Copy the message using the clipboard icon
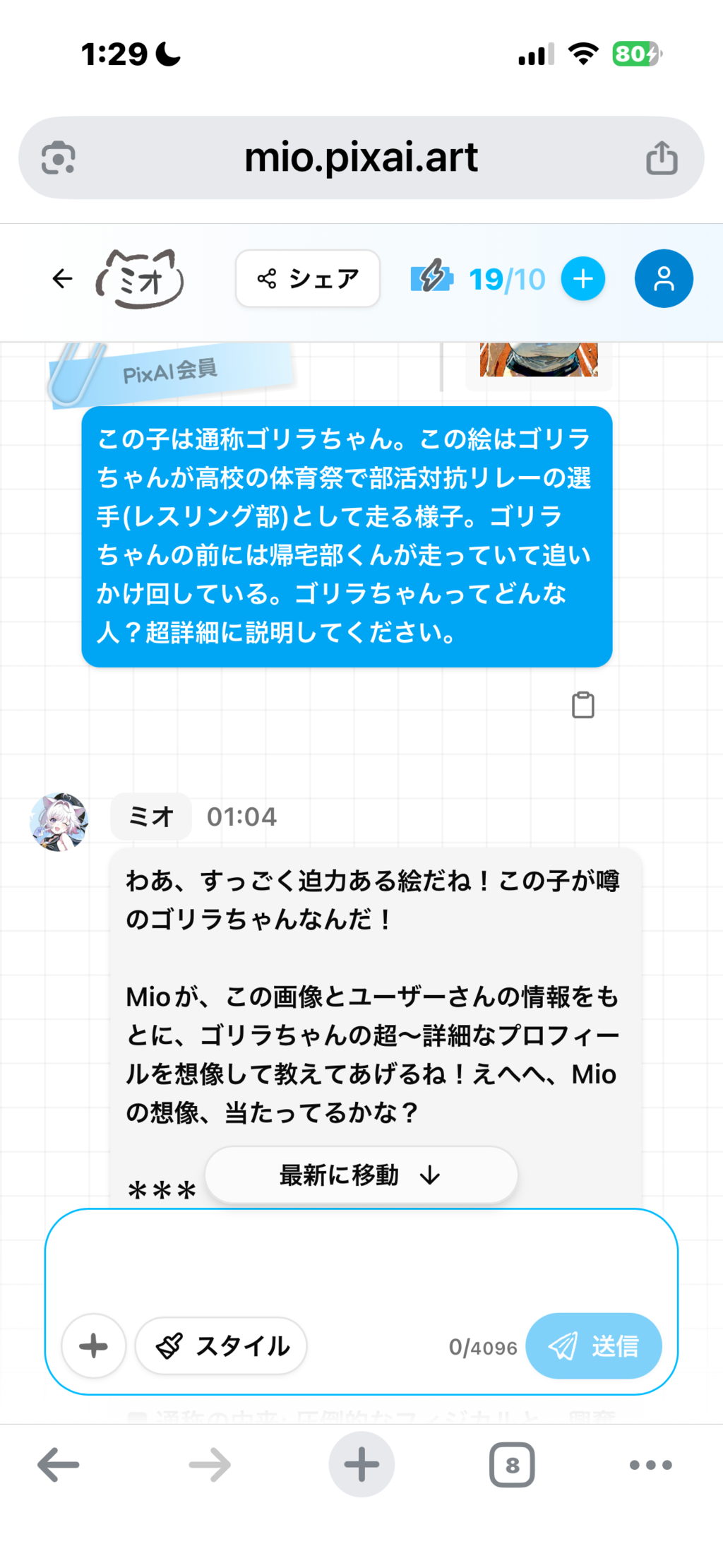The height and width of the screenshot is (1568, 723). coord(582,704)
